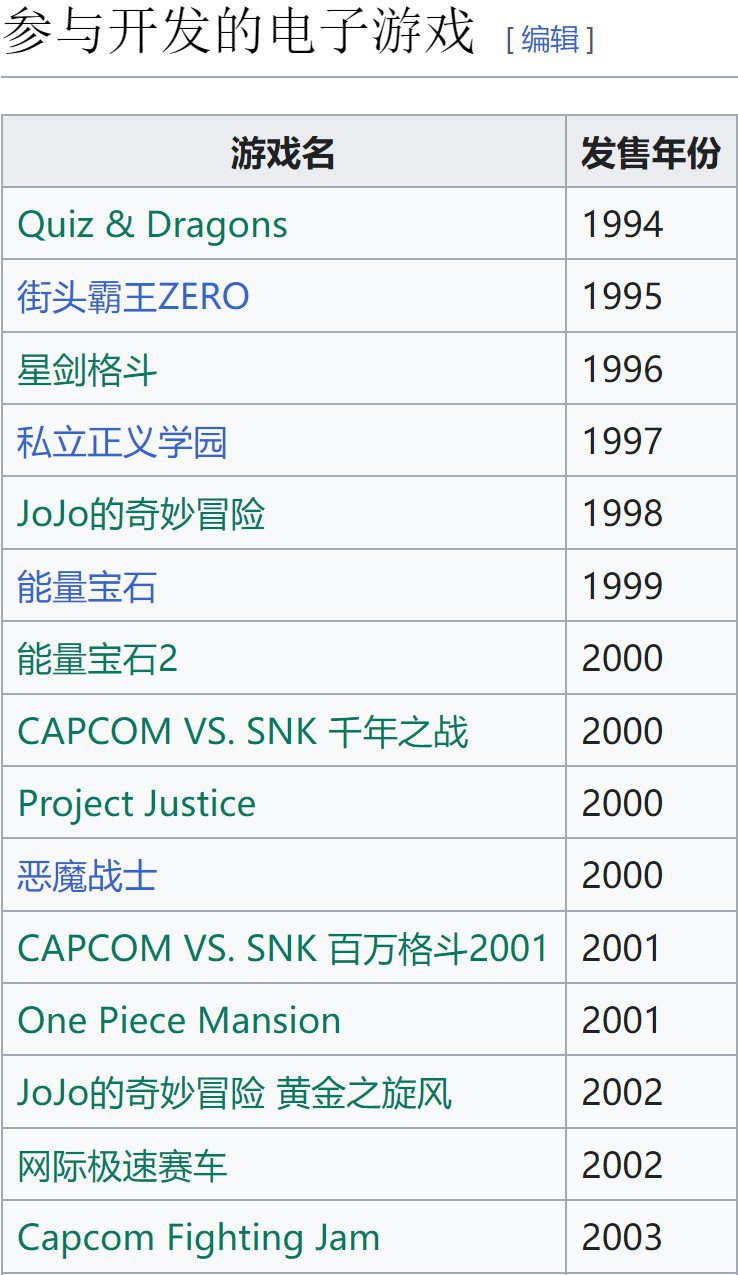The width and height of the screenshot is (738, 1275).
Task: Open the Quiz & Dragons link
Action: (152, 224)
